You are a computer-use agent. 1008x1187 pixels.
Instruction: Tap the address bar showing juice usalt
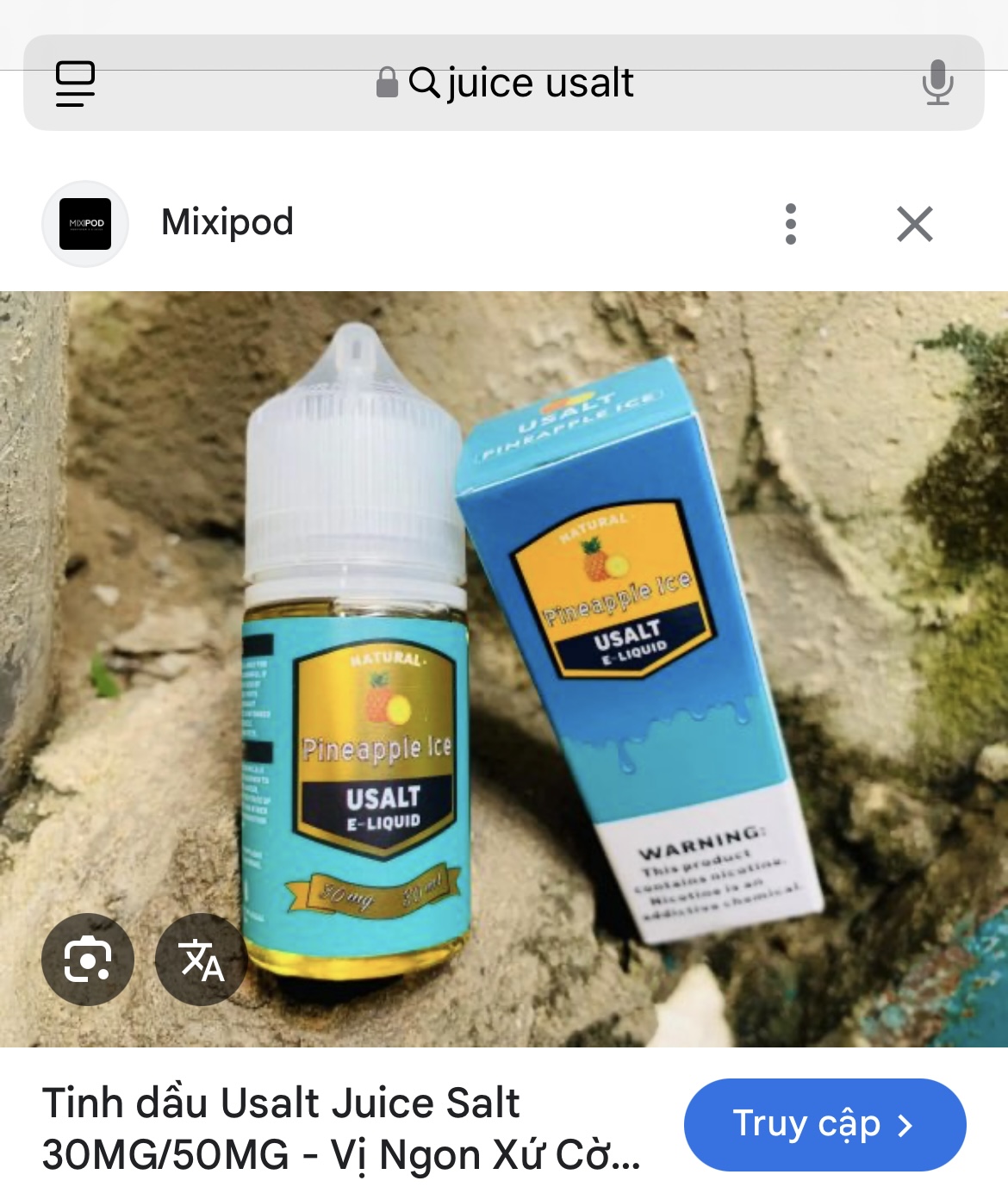(x=517, y=84)
